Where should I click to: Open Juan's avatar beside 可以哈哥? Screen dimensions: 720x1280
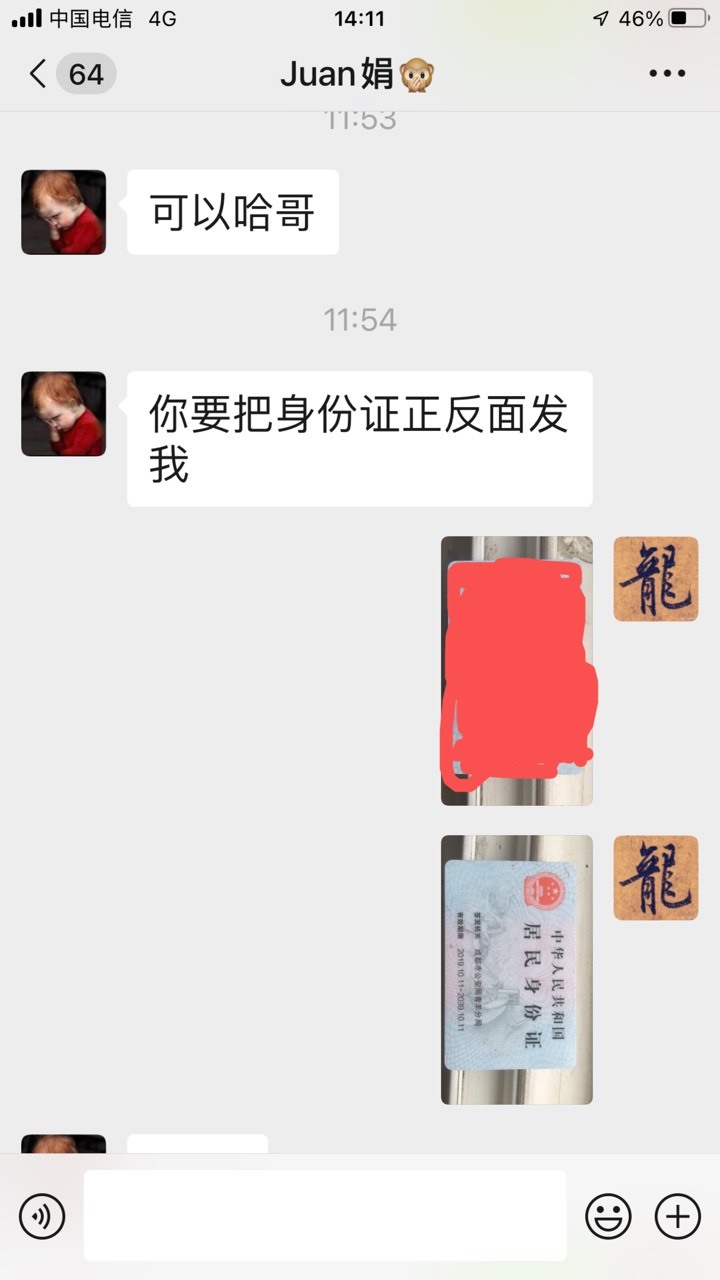click(64, 212)
